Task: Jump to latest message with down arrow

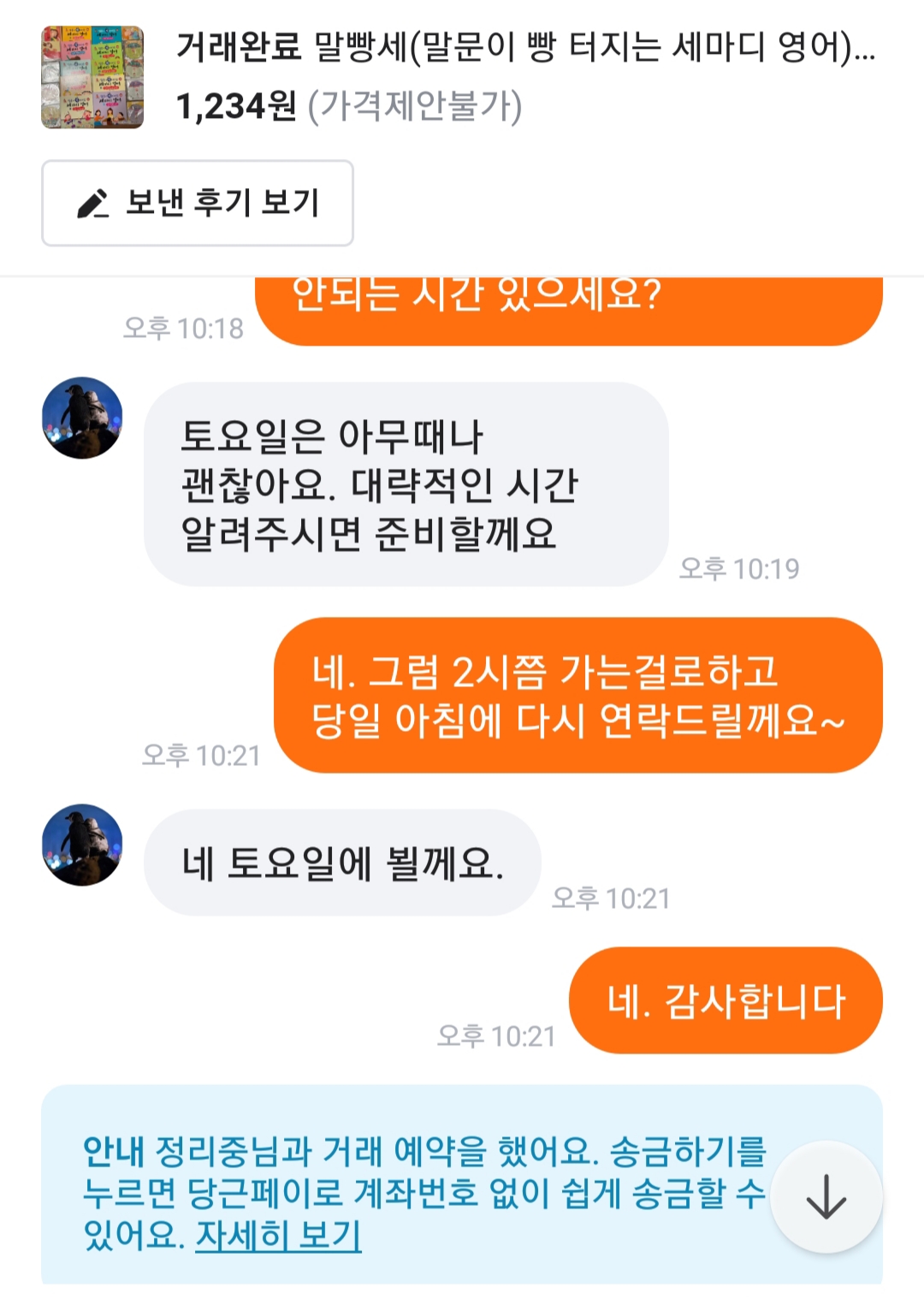Action: click(x=826, y=1196)
